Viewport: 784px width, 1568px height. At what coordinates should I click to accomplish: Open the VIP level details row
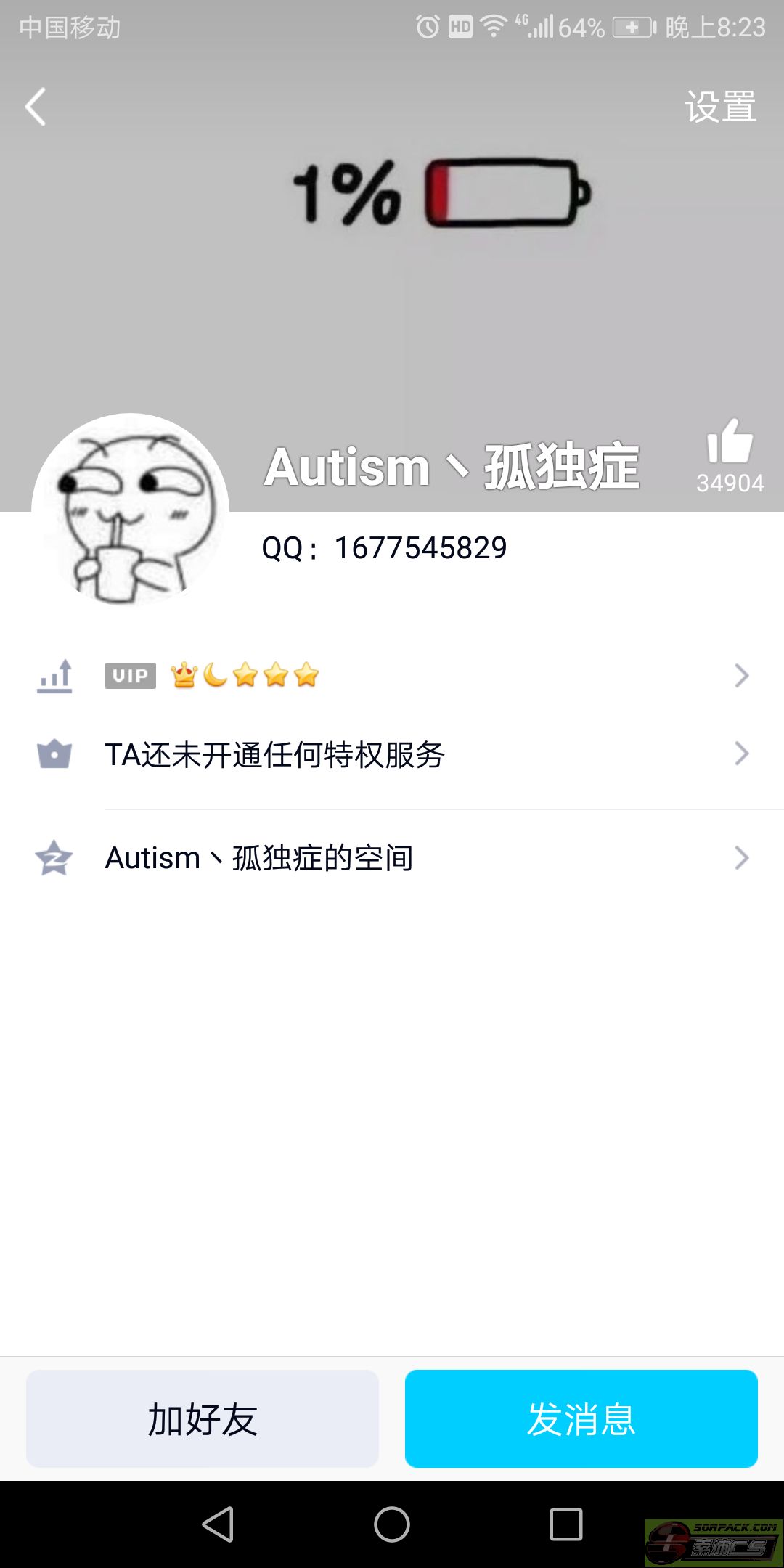pos(392,676)
